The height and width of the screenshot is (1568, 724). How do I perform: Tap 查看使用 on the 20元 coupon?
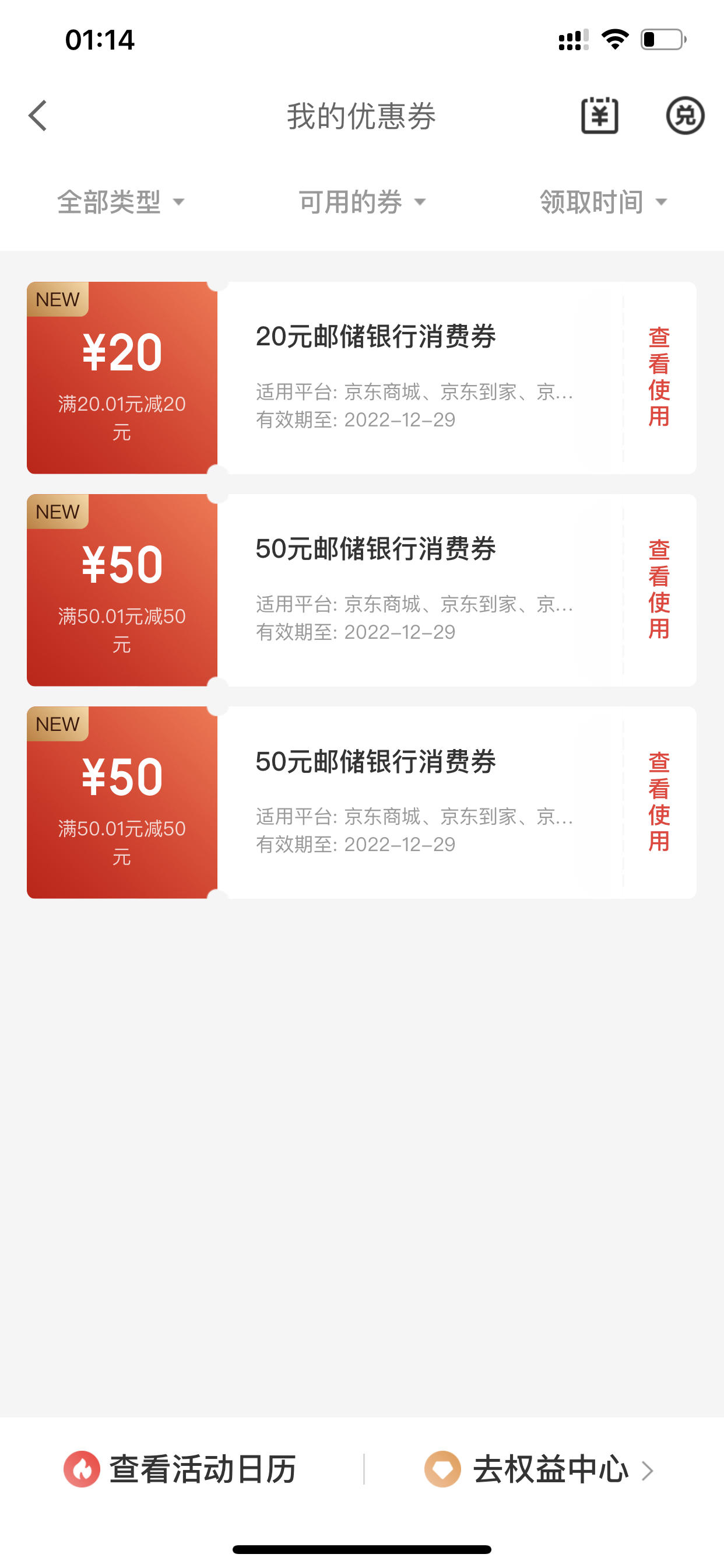659,377
